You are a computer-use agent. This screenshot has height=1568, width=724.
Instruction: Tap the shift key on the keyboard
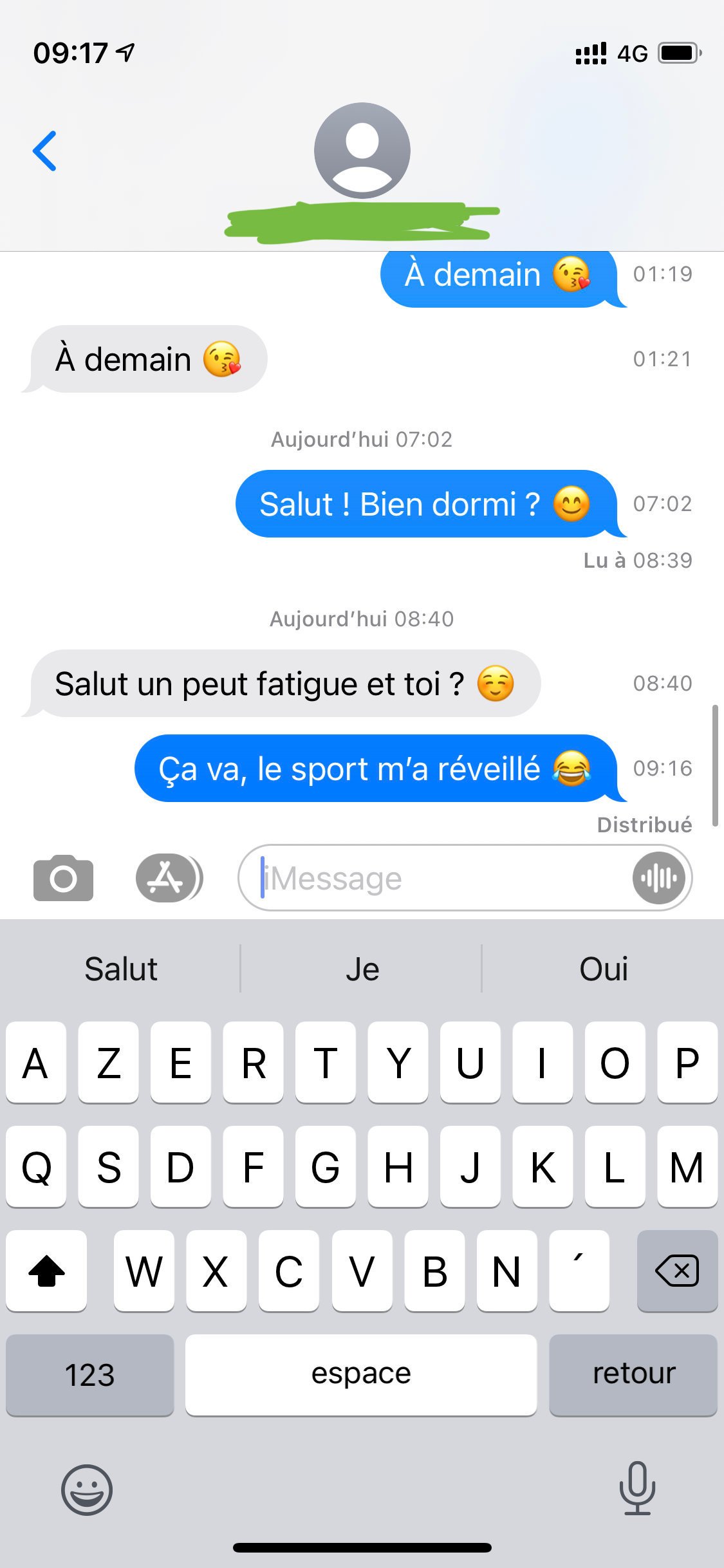point(46,1271)
